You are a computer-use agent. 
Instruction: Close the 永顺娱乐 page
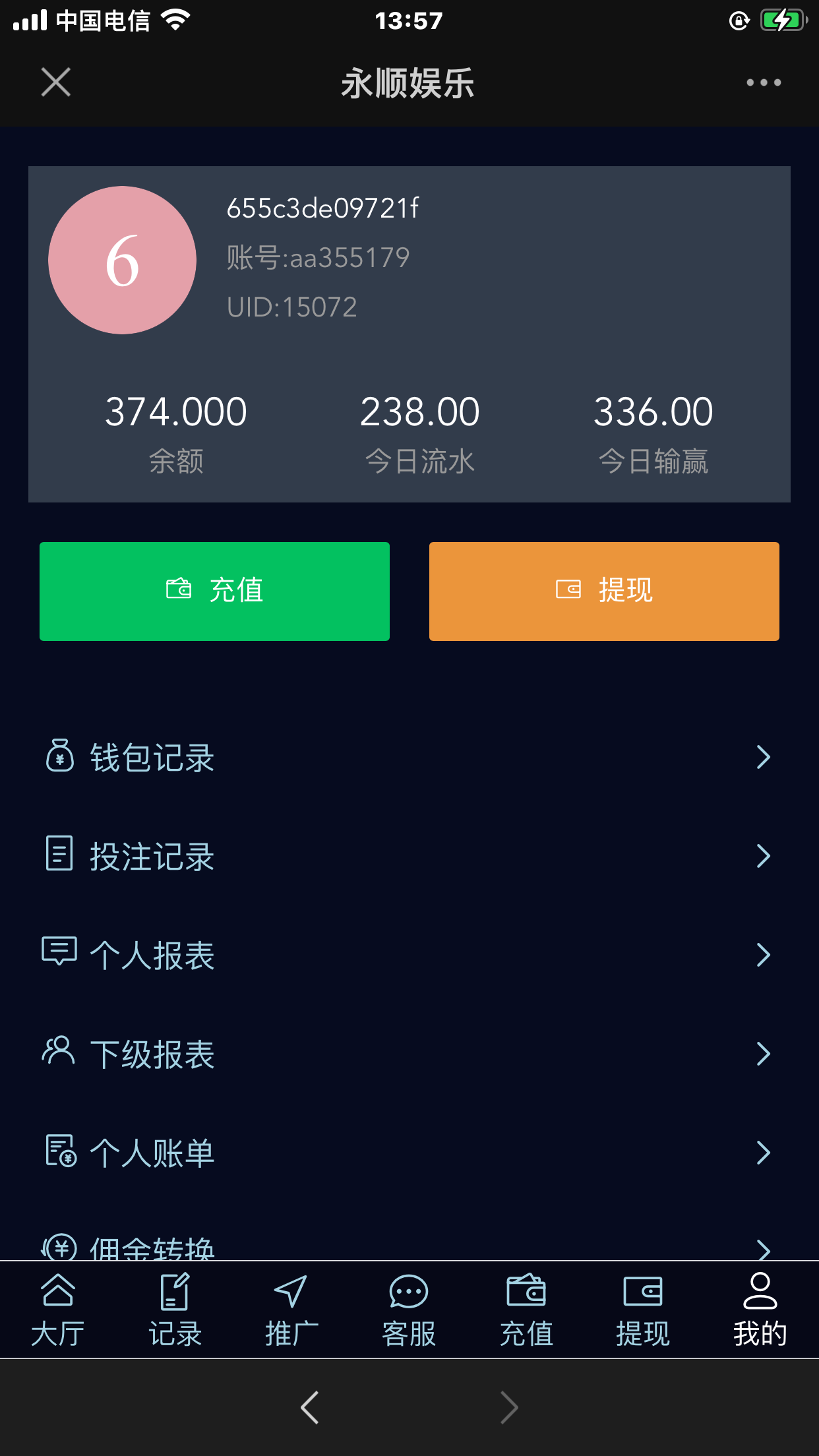coord(55,82)
